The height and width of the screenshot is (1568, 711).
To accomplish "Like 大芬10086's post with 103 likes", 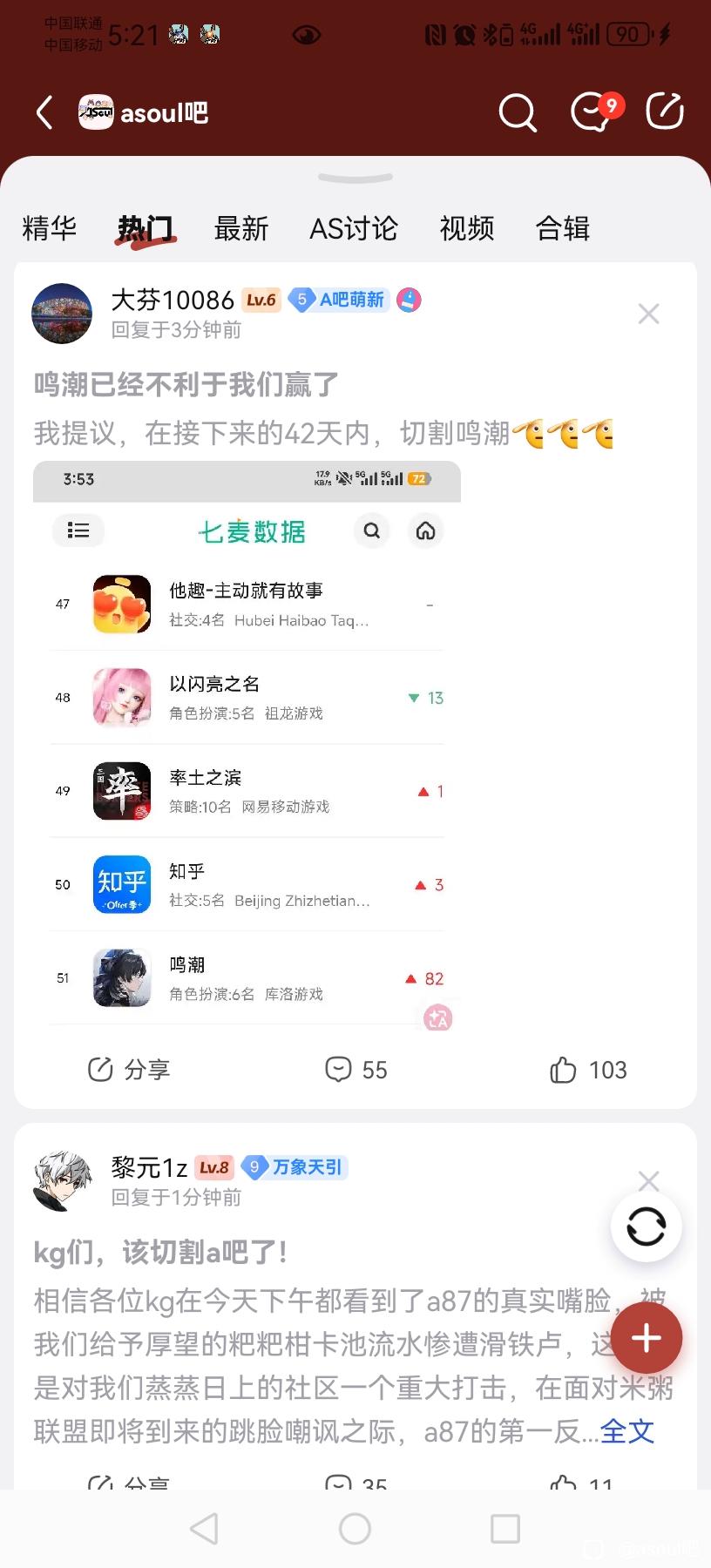I will pyautogui.click(x=588, y=1069).
